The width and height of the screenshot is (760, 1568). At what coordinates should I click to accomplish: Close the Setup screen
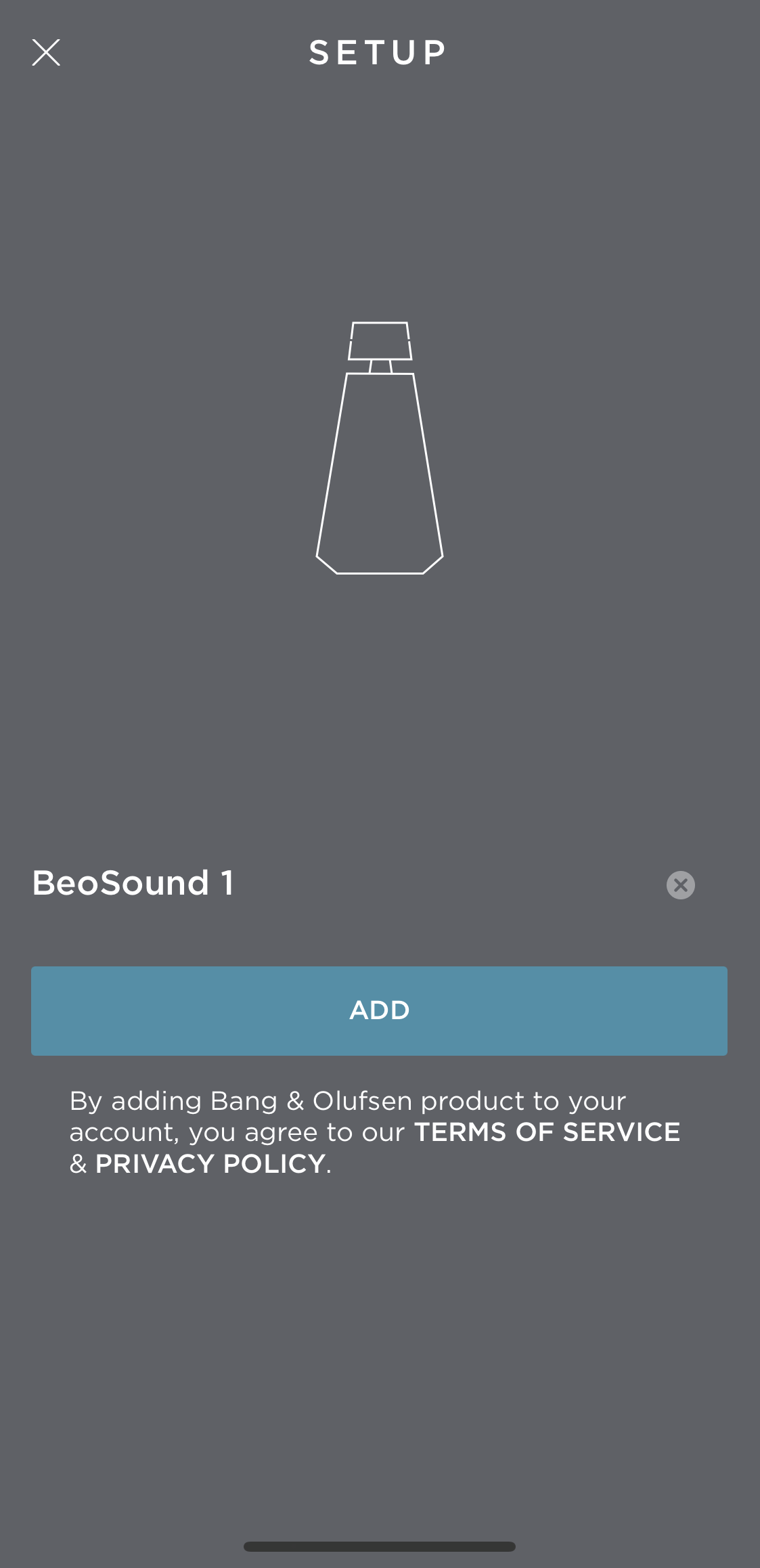[46, 52]
